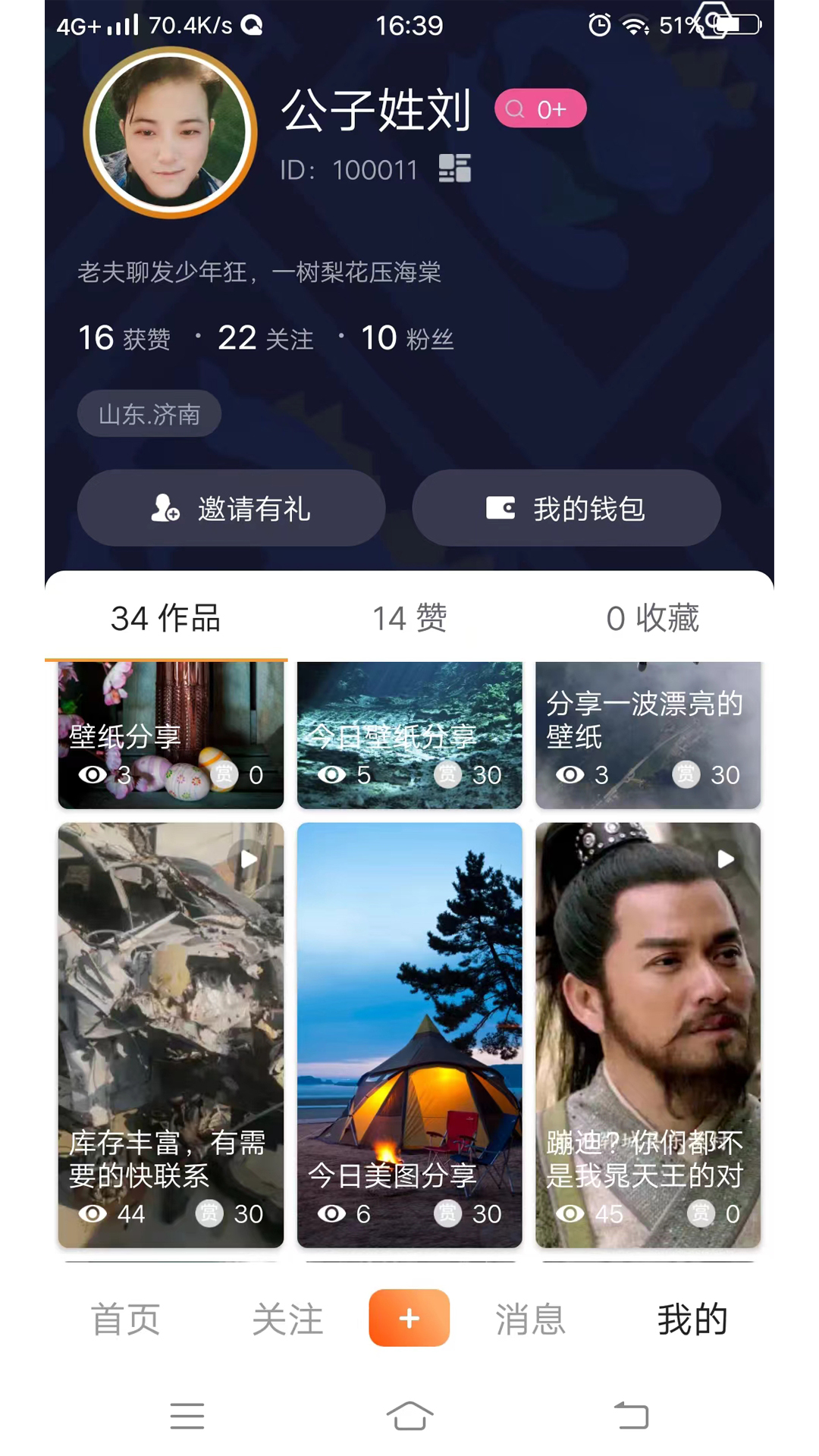Go to the 首页 home tab
The image size is (819, 1456).
[x=126, y=1319]
